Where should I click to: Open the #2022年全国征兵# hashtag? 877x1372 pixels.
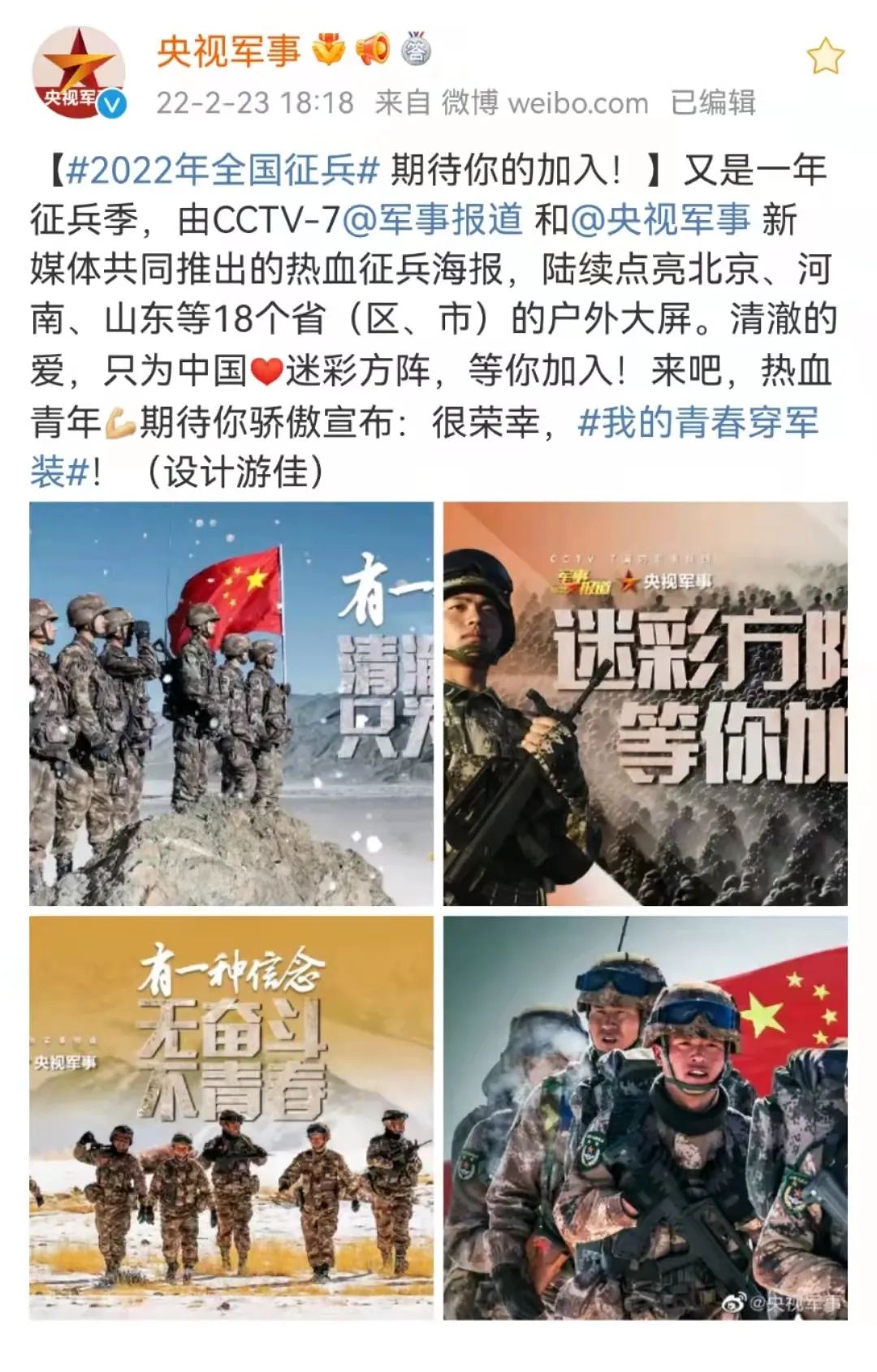(x=222, y=170)
